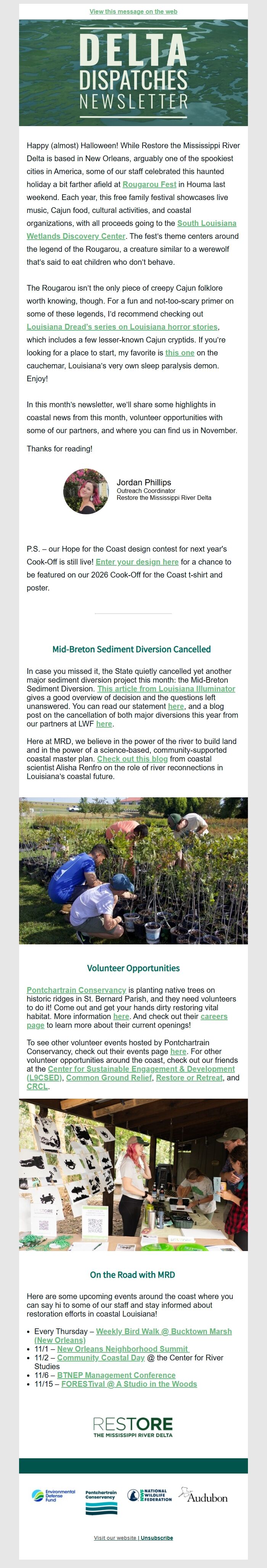
Task: Visit the Rougarou Fest link
Action: [150, 184]
